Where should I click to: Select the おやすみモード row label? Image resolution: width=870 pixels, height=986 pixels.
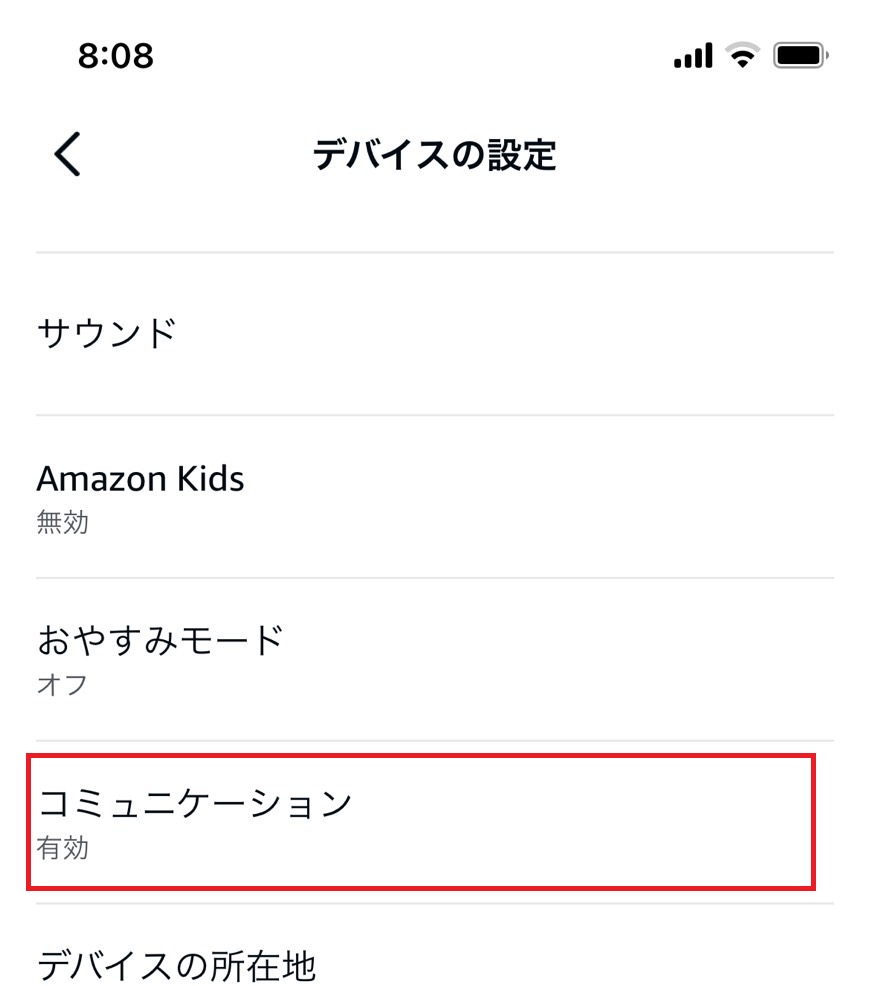160,640
